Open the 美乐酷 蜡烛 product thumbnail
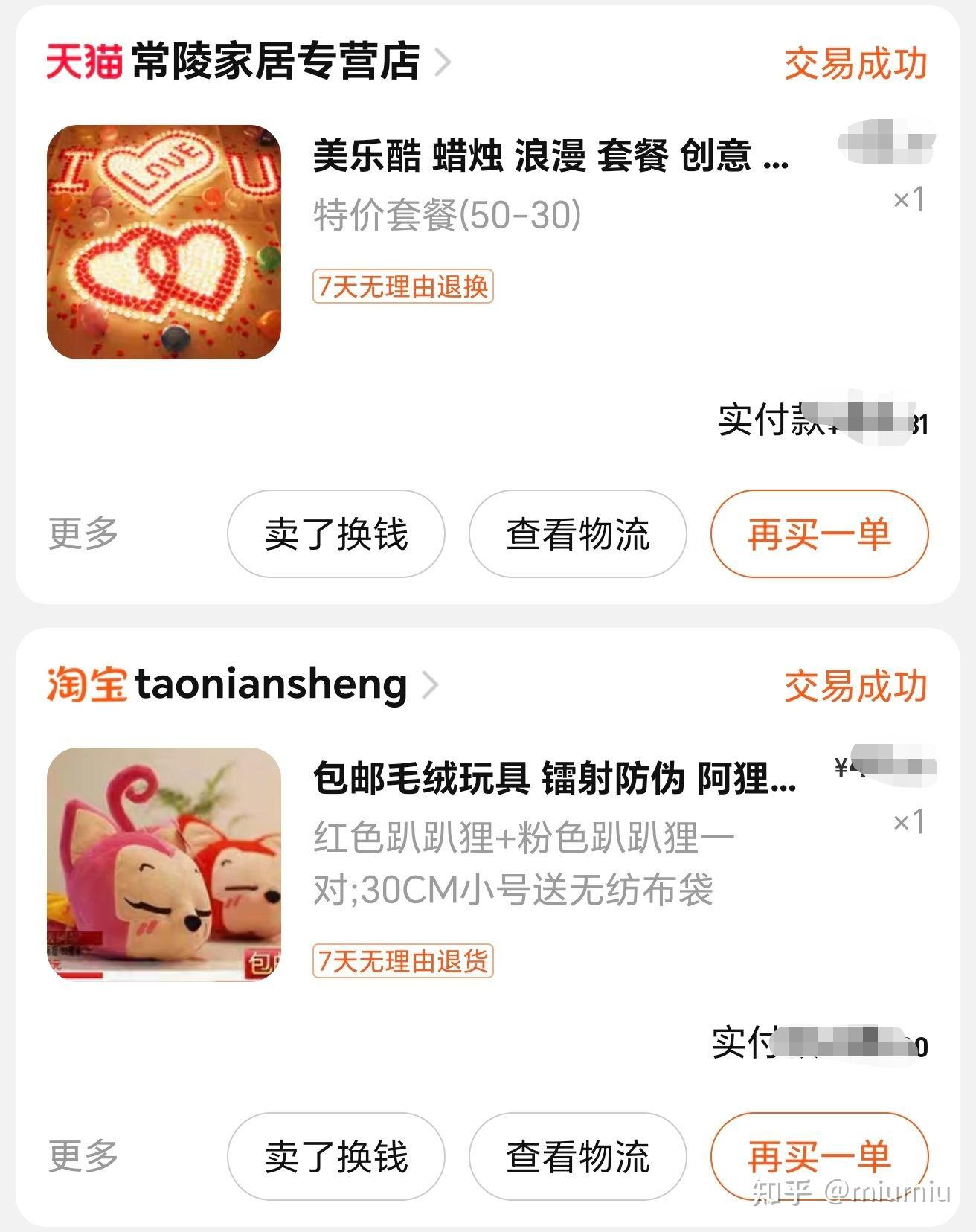This screenshot has height=1232, width=976. pyautogui.click(x=164, y=242)
